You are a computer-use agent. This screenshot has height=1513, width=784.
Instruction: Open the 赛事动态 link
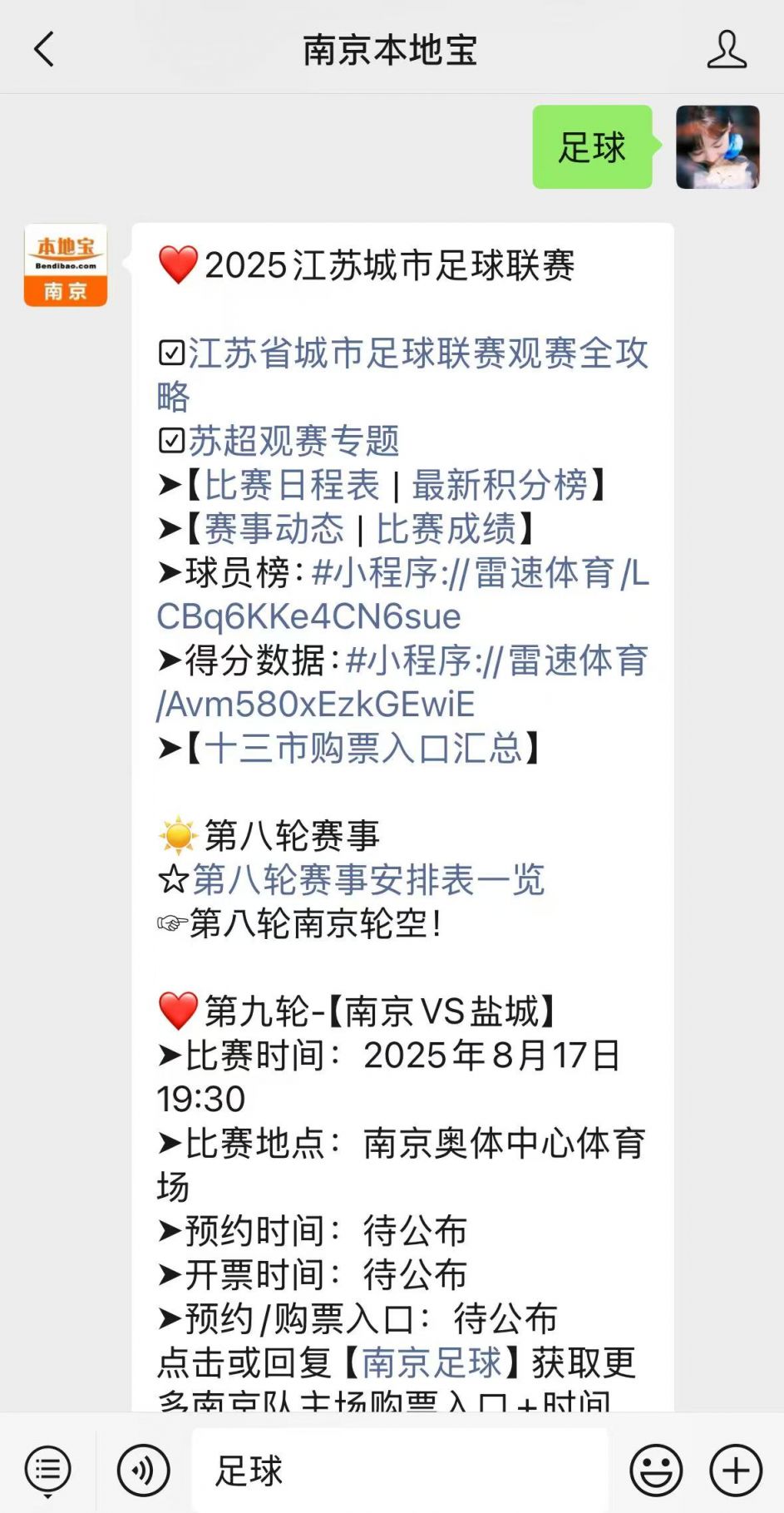coord(274,528)
